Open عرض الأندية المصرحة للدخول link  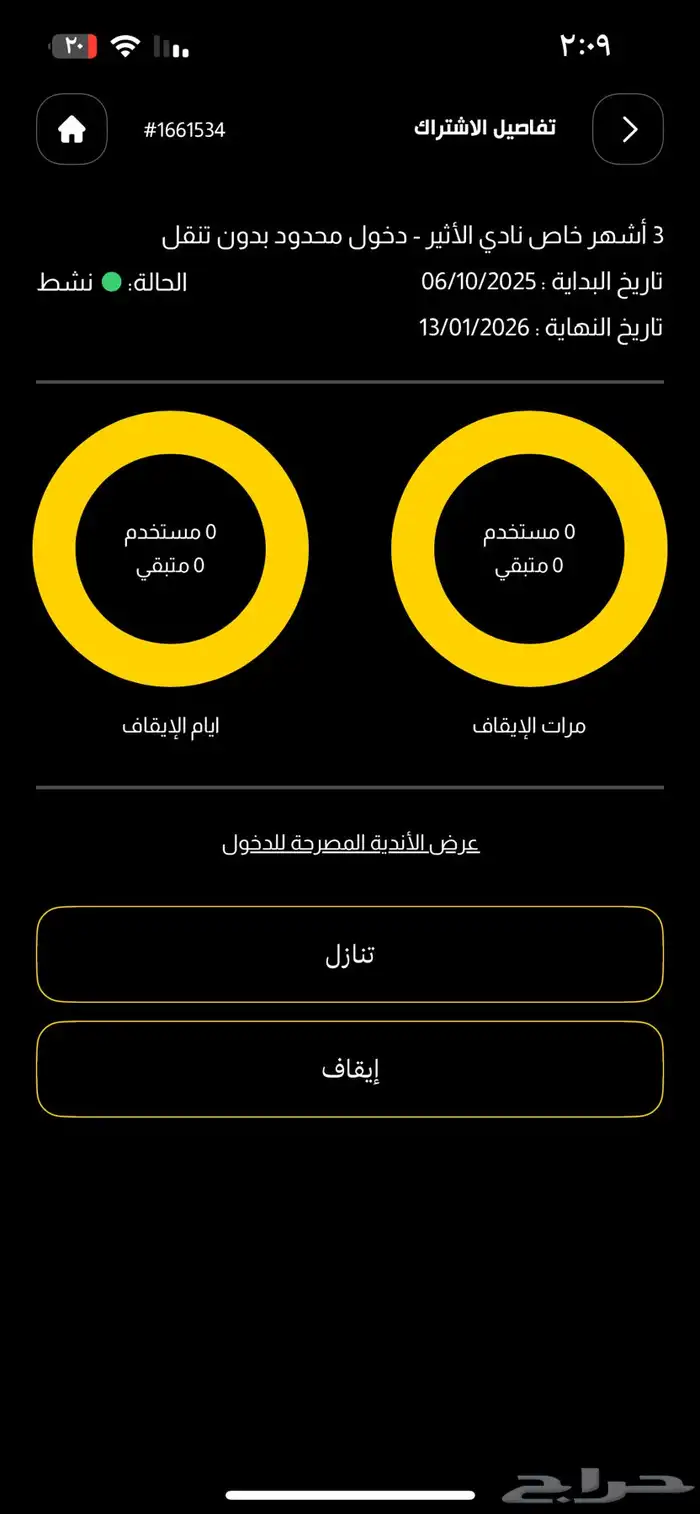tap(351, 843)
